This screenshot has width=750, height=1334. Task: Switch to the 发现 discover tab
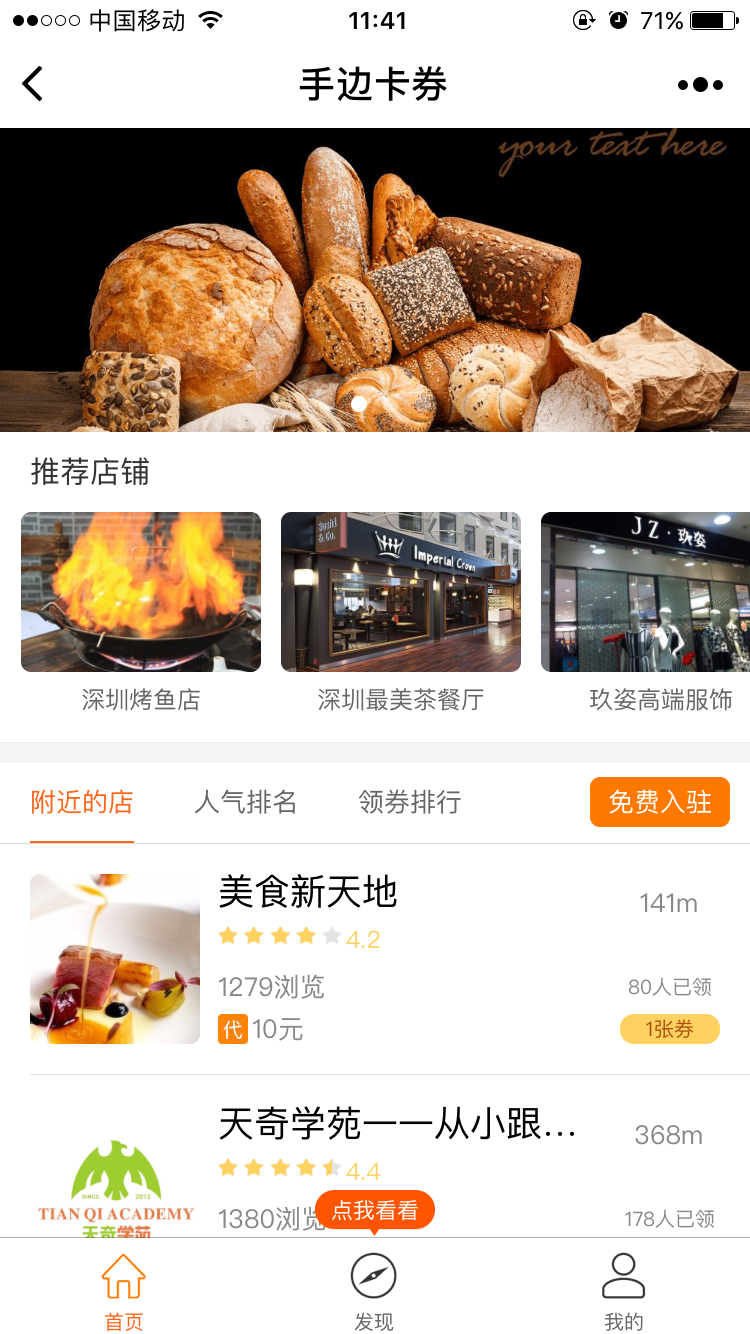(x=374, y=1292)
